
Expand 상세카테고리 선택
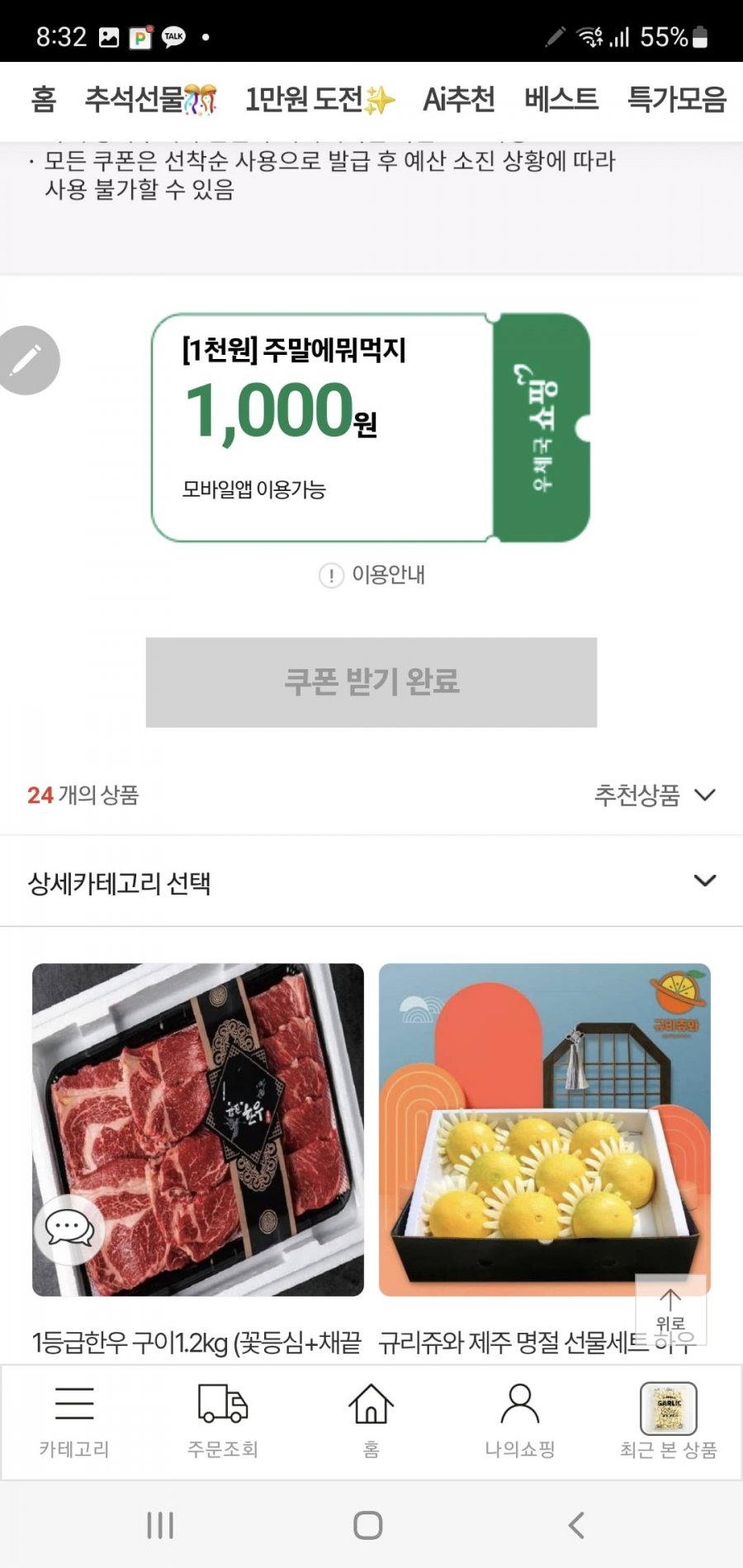(x=371, y=881)
